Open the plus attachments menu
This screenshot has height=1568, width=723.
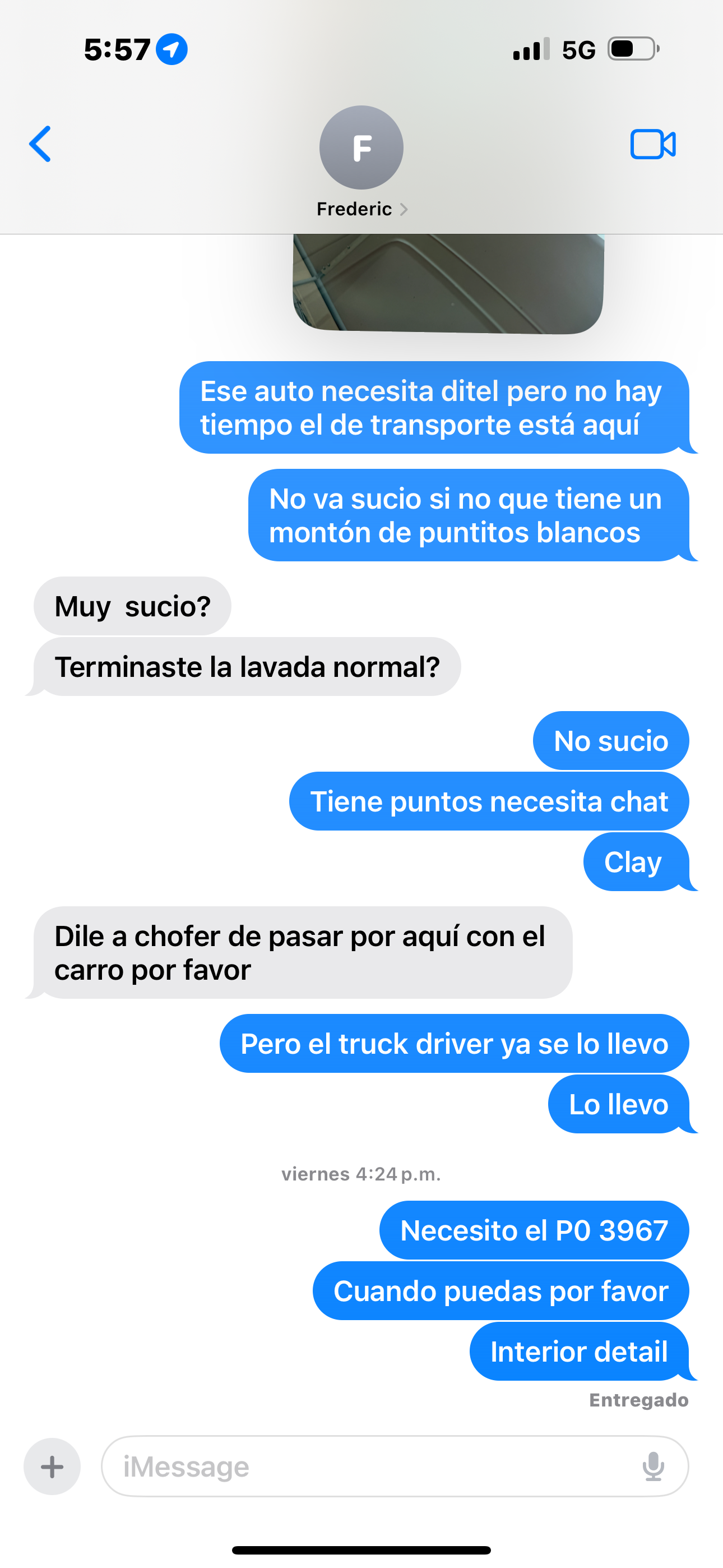(52, 1466)
